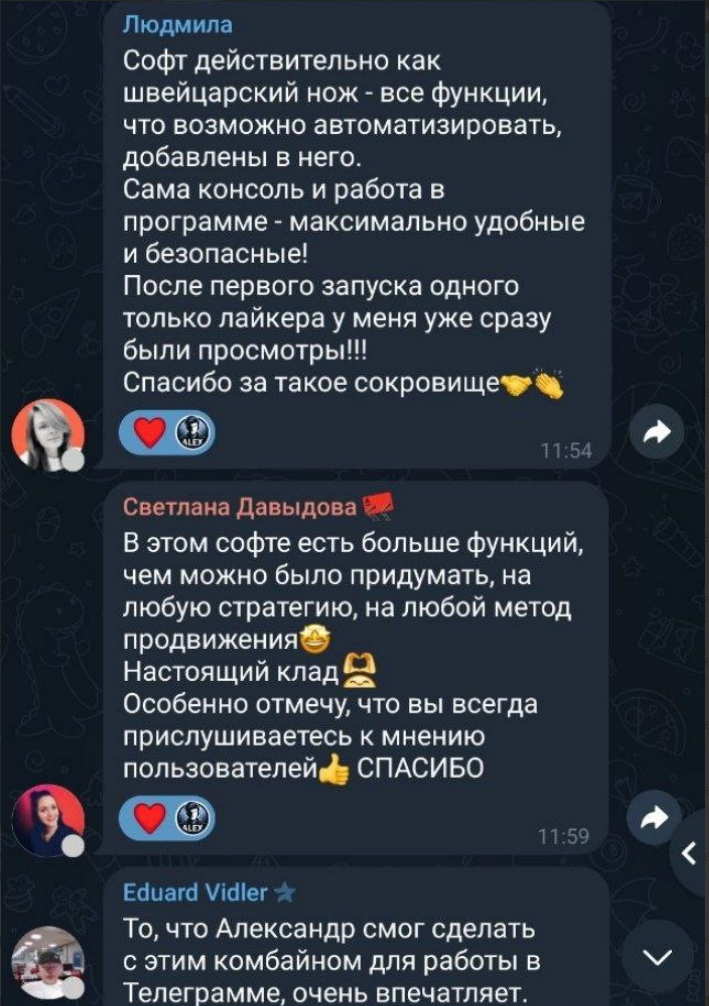
Task: Open Eduard Vidler's profile avatar
Action: pos(48,965)
